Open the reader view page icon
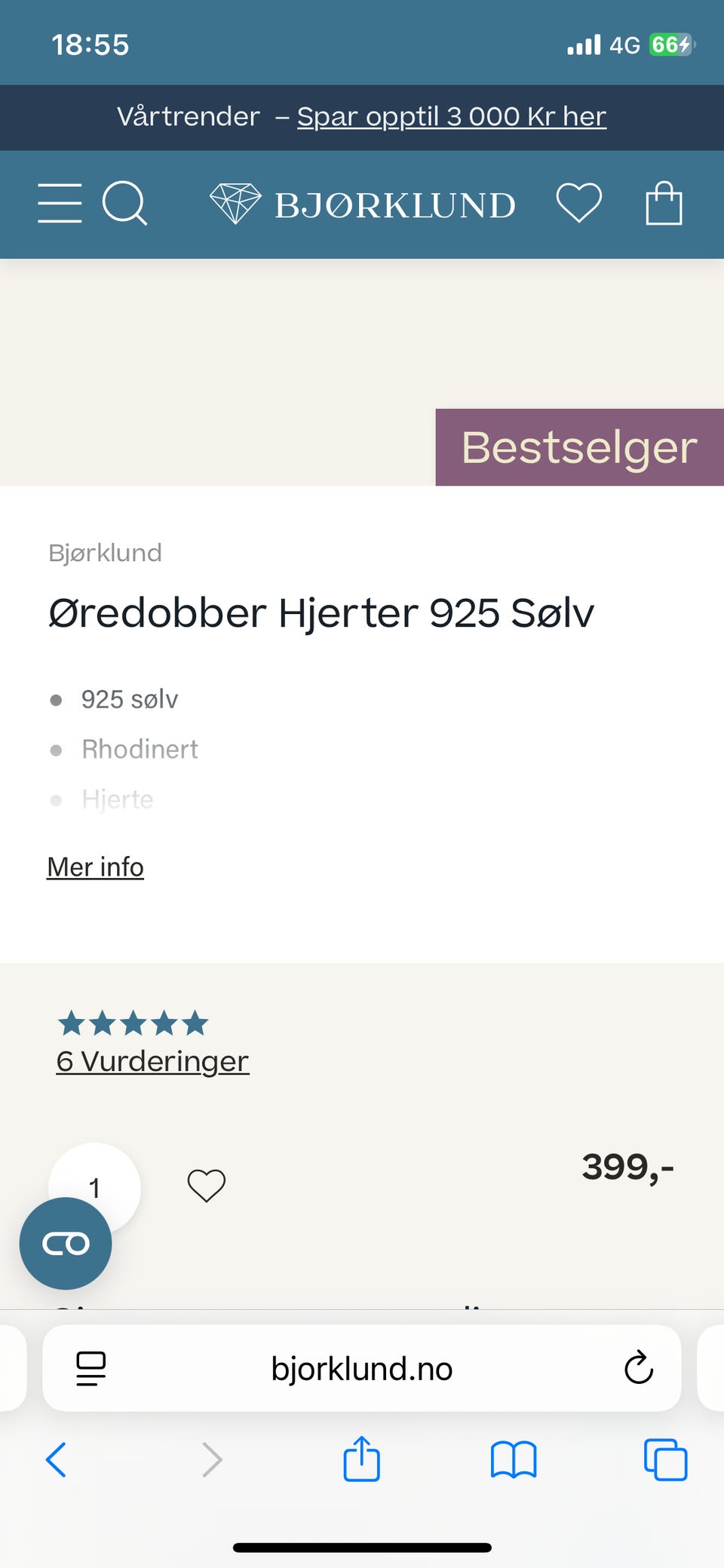 click(x=90, y=1369)
